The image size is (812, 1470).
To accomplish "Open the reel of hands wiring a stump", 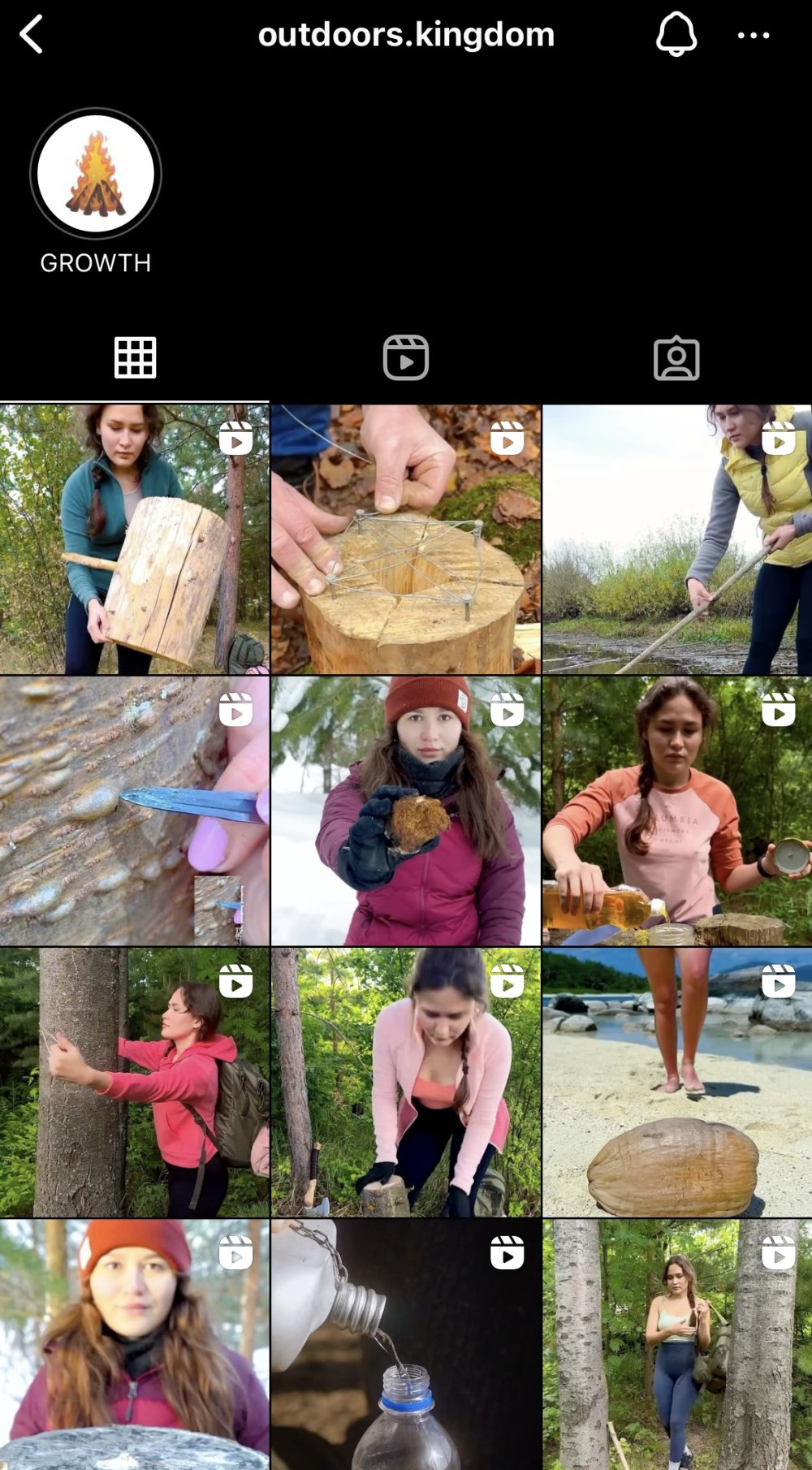I will point(405,539).
